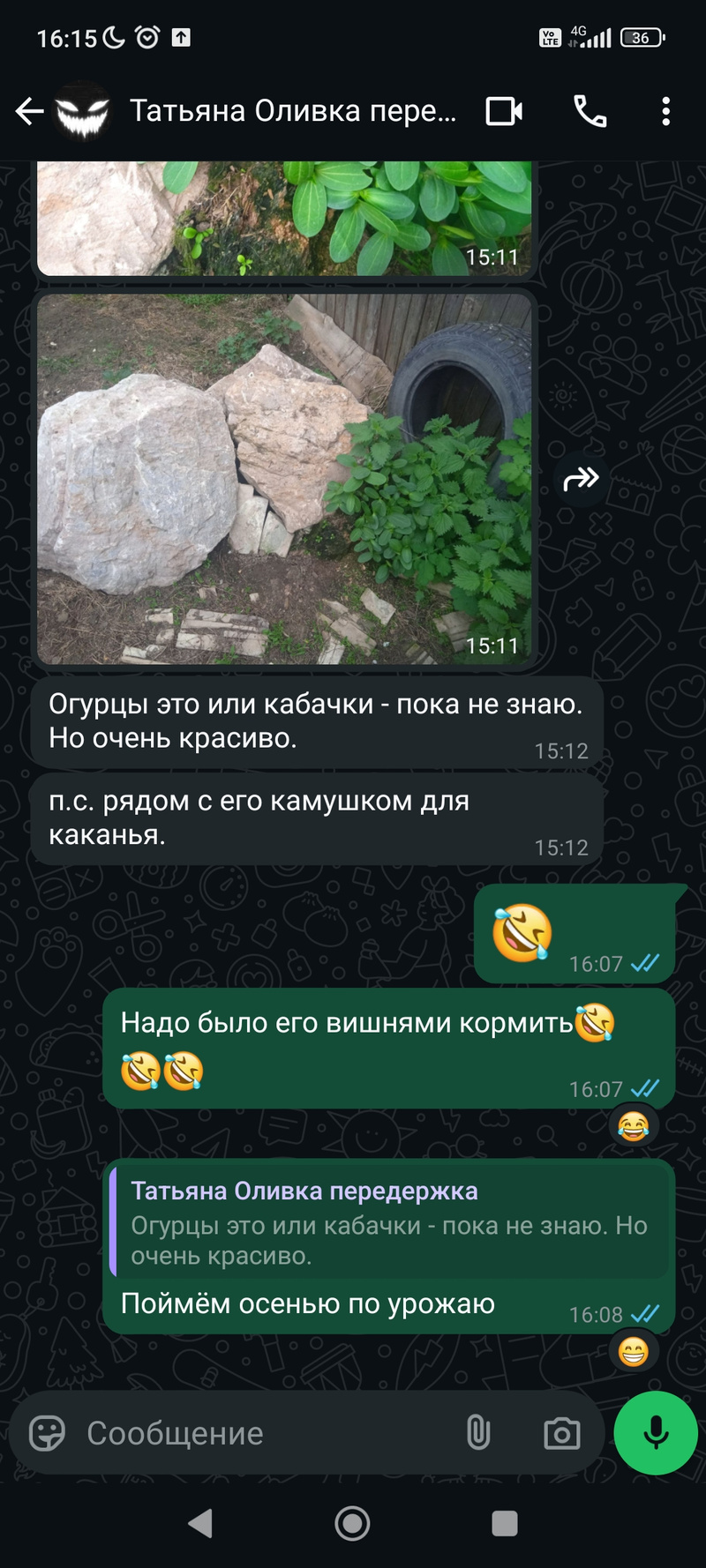
Task: Open the camera from the message bar
Action: coord(561,1433)
